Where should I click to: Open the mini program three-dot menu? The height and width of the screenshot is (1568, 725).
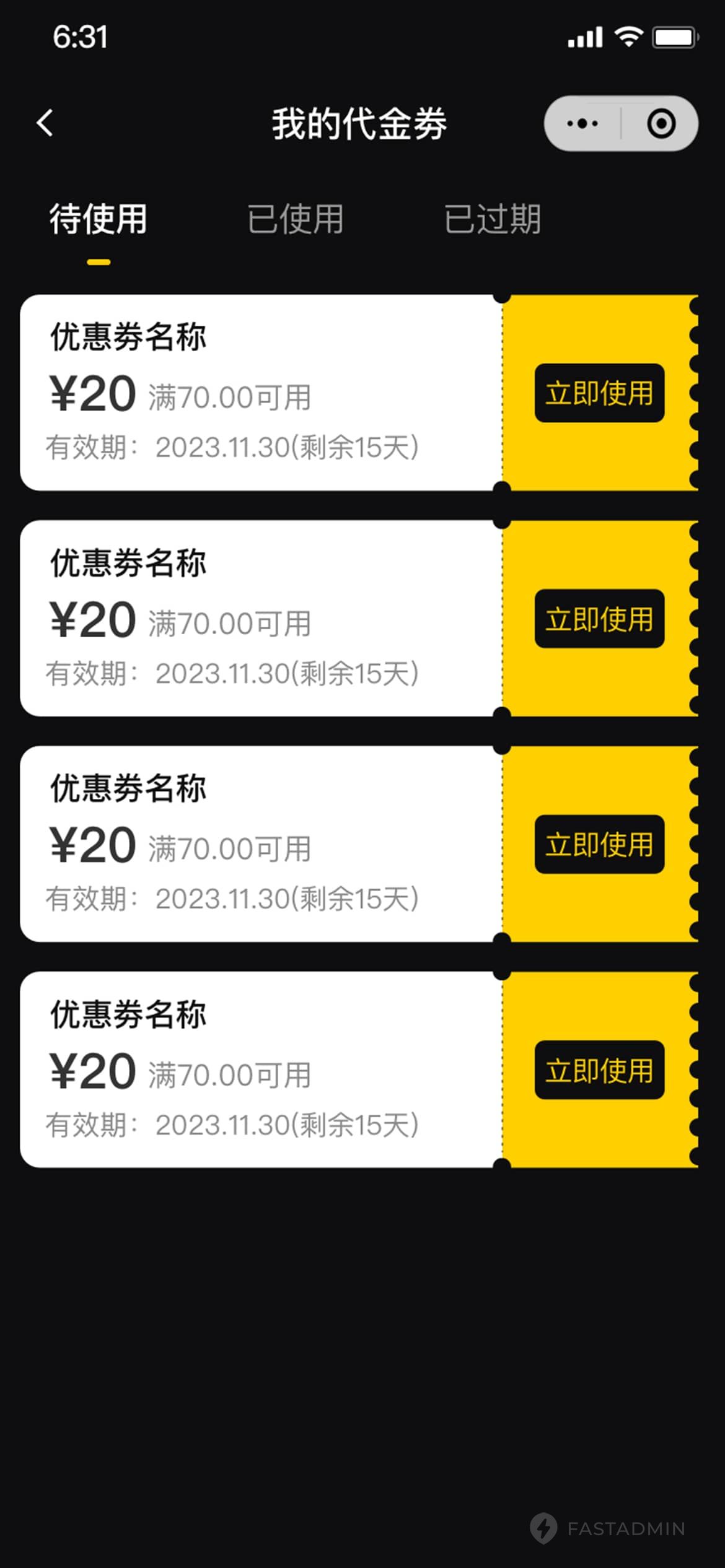582,123
